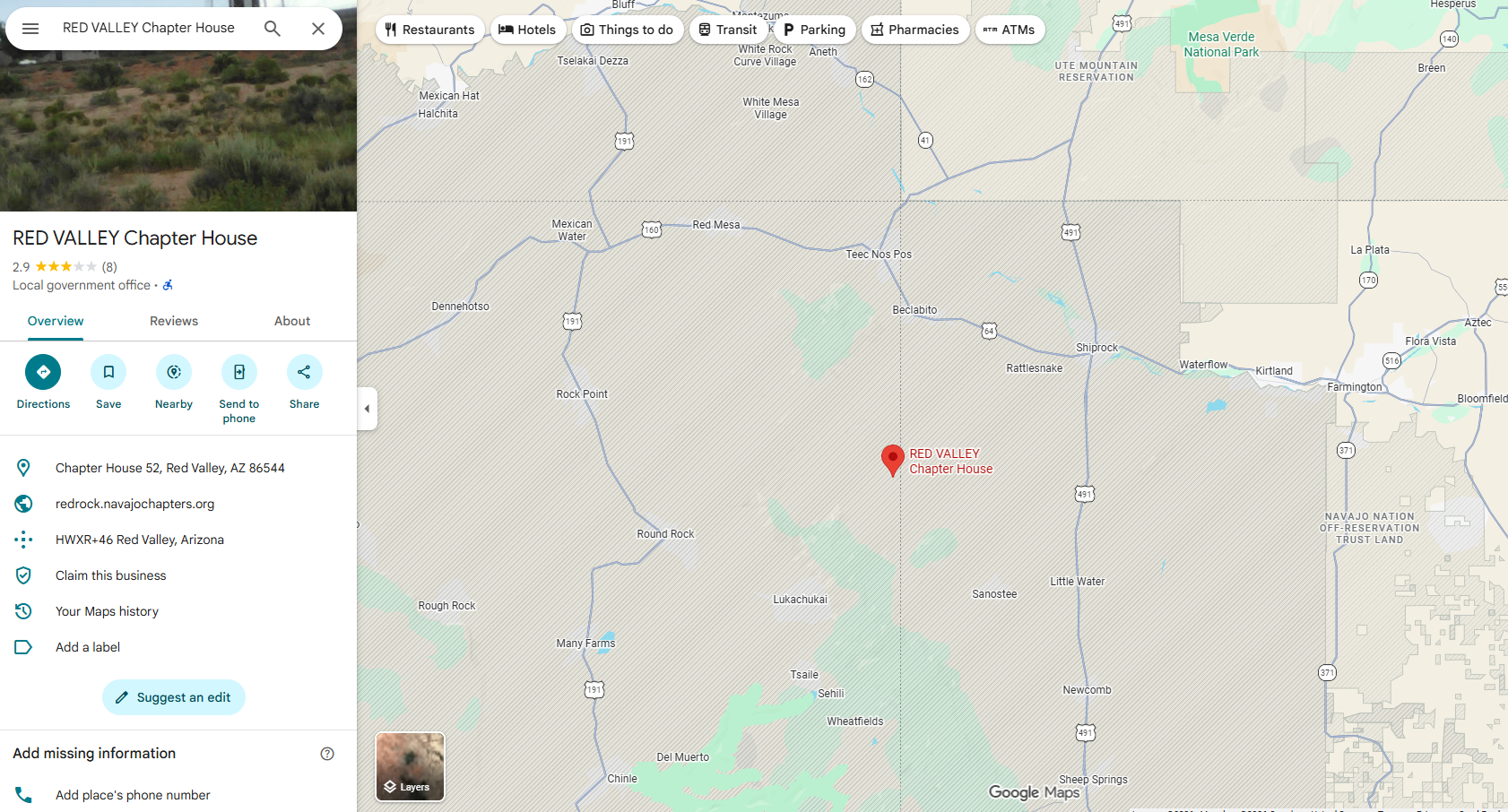Show Pharmacies nearby

(x=914, y=30)
